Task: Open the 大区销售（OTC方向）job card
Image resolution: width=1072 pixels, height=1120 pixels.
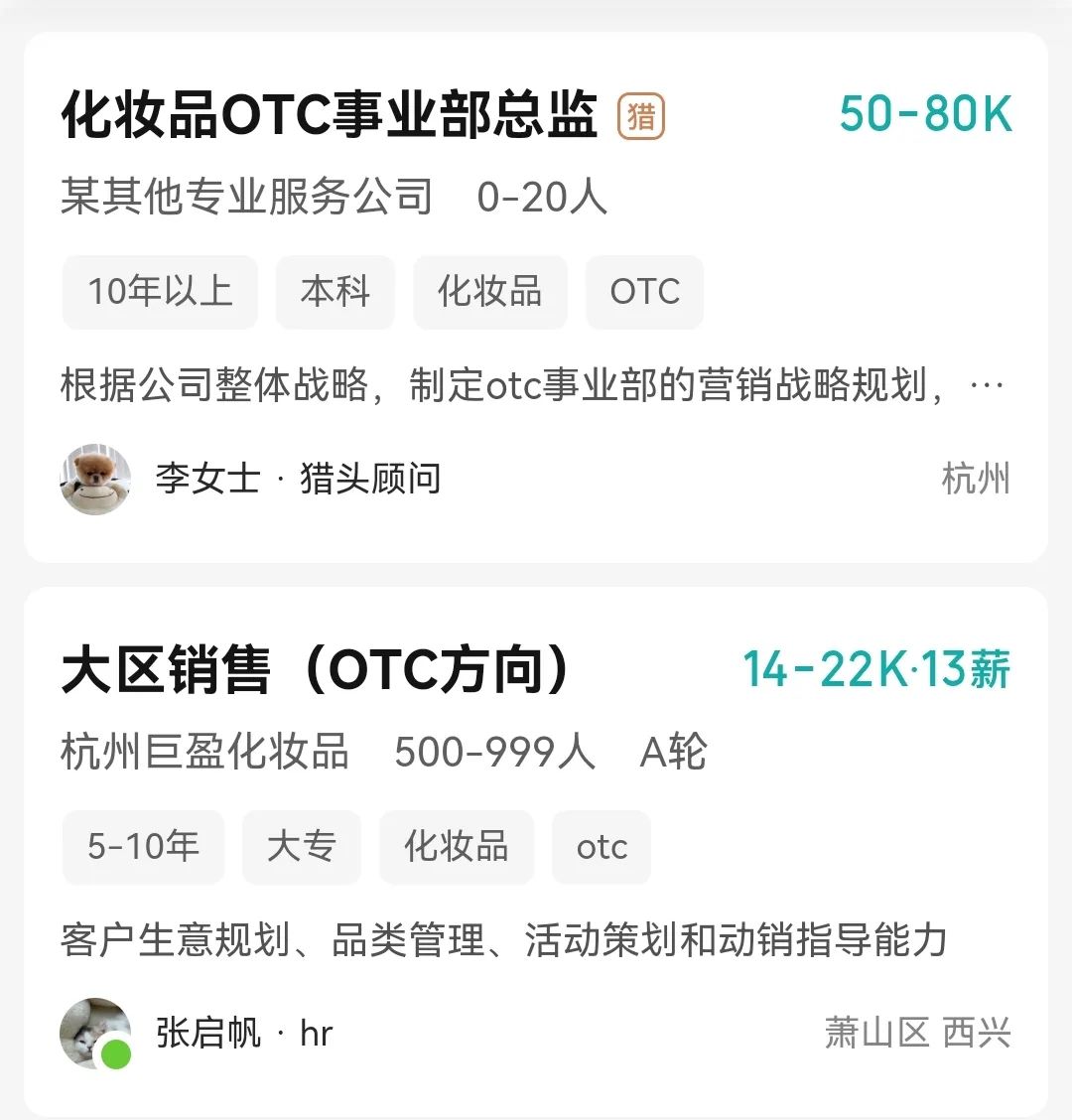Action: pyautogui.click(x=318, y=671)
